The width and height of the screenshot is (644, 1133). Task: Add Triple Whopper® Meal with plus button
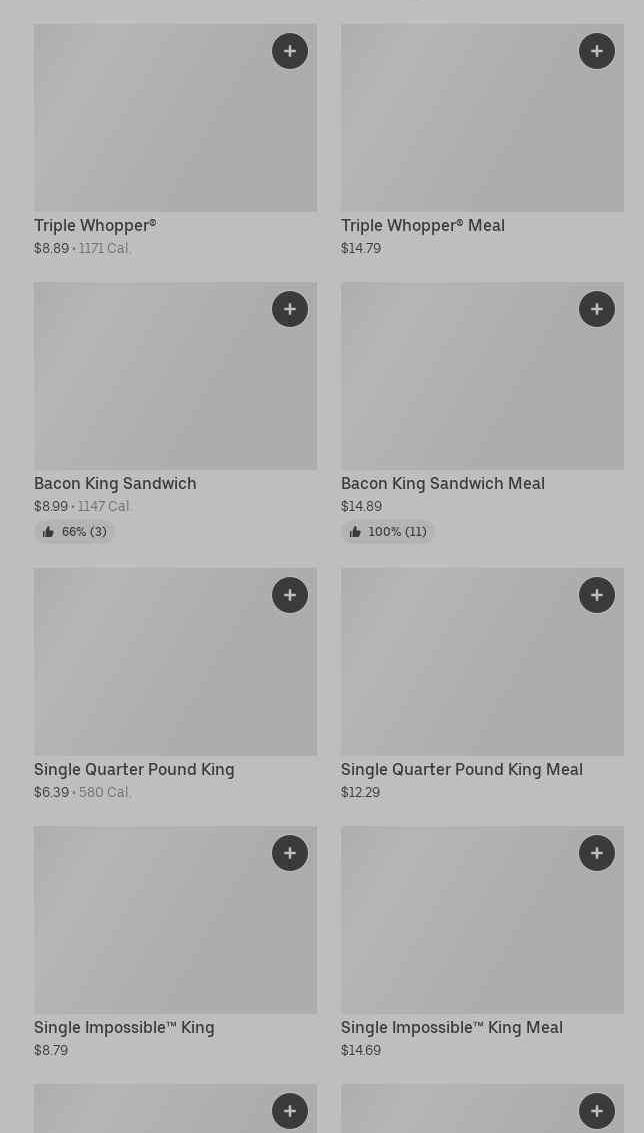click(597, 51)
